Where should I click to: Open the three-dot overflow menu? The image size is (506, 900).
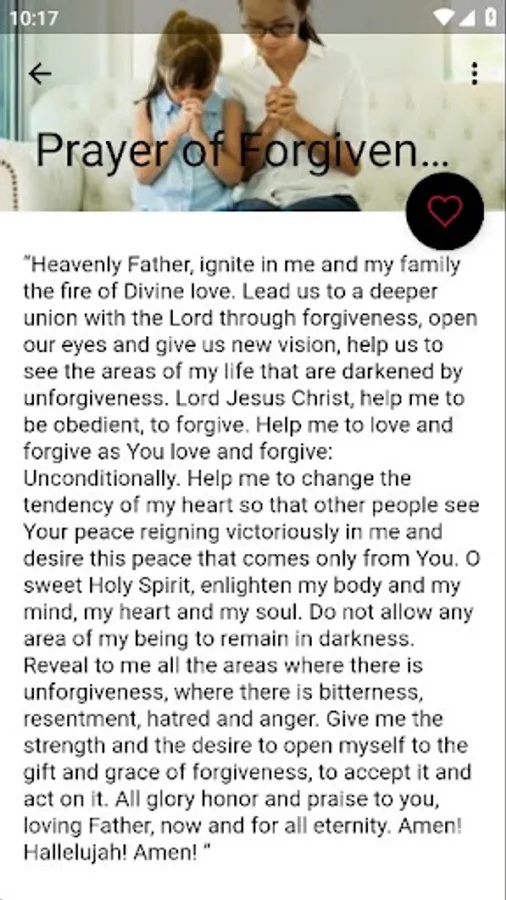click(474, 74)
